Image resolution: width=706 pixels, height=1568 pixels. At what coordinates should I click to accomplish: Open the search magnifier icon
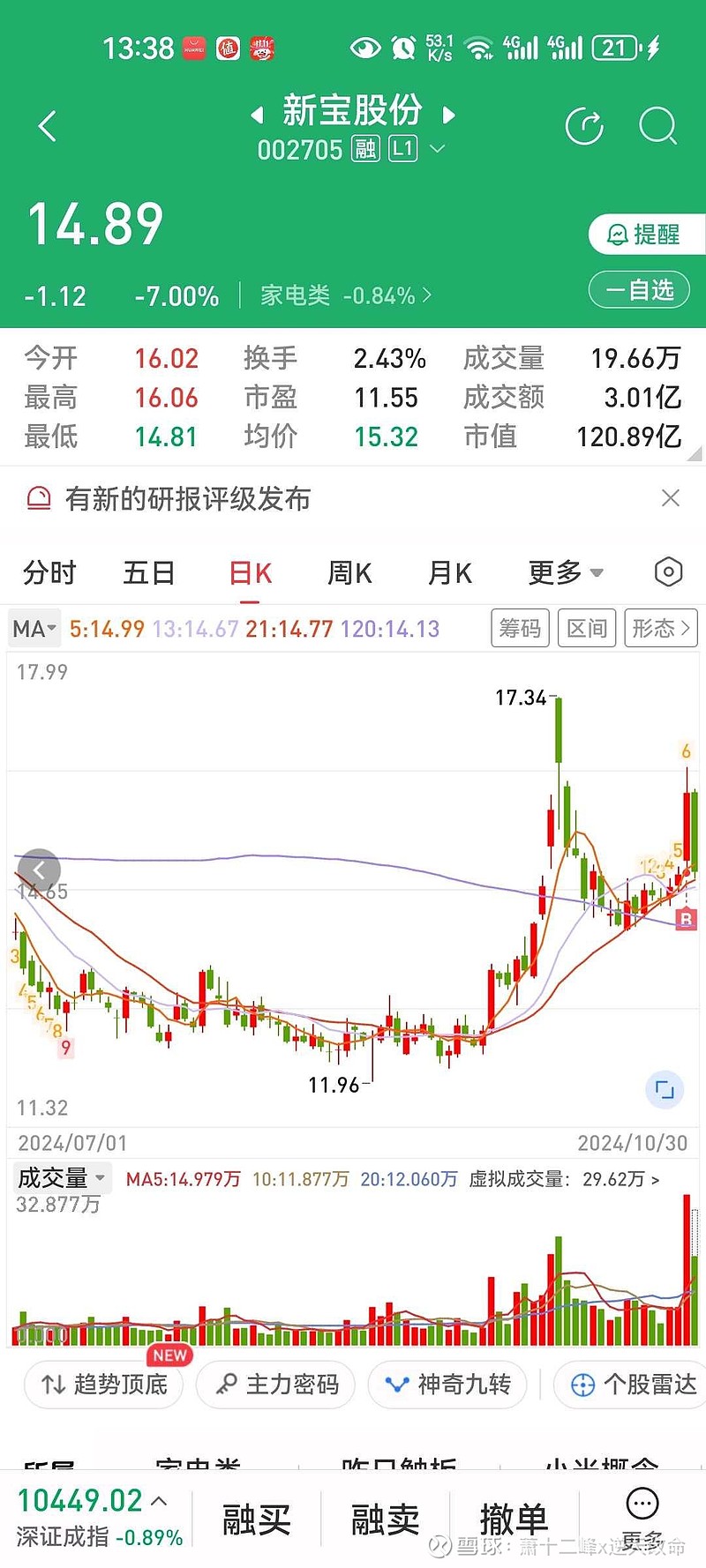[657, 126]
